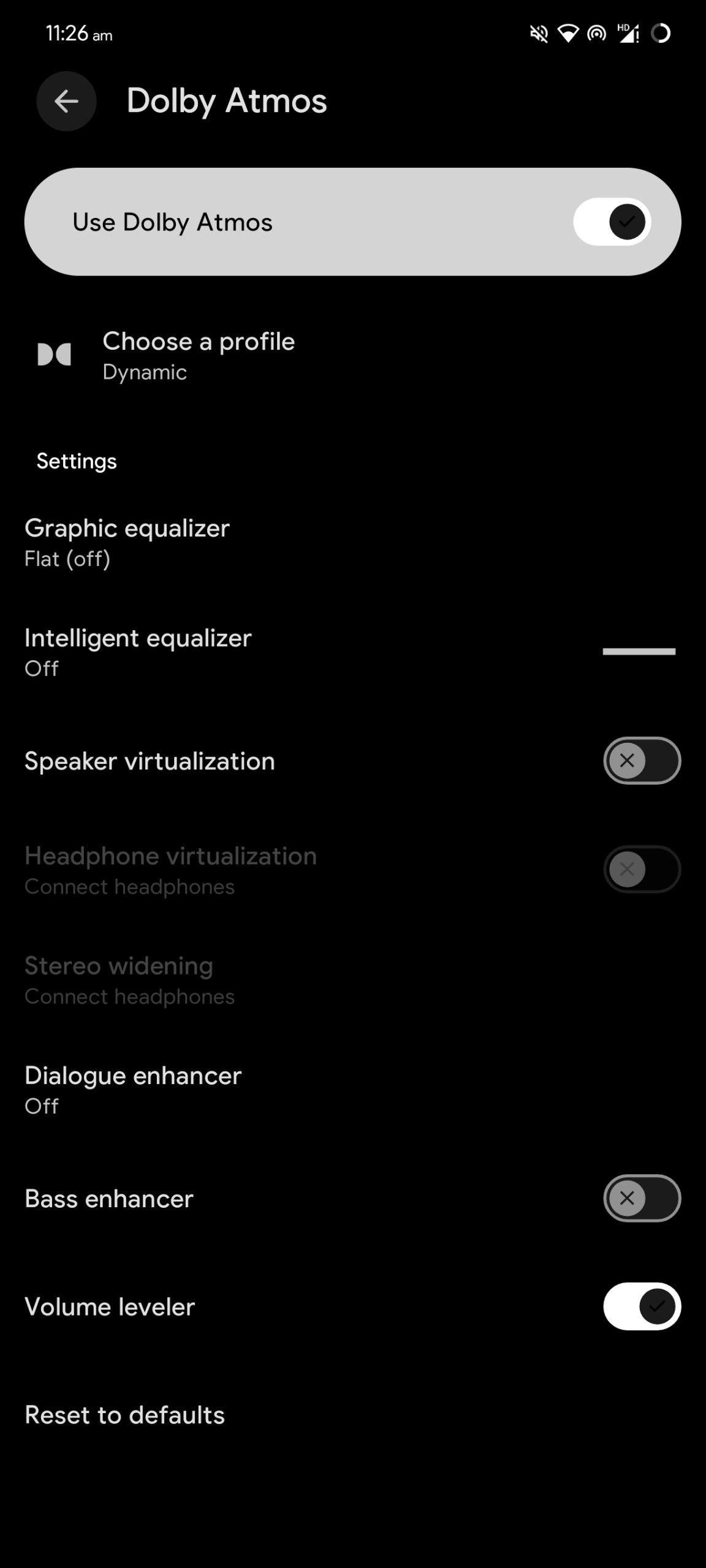Open Graphic equalizer settings
706x1568 pixels.
point(127,542)
